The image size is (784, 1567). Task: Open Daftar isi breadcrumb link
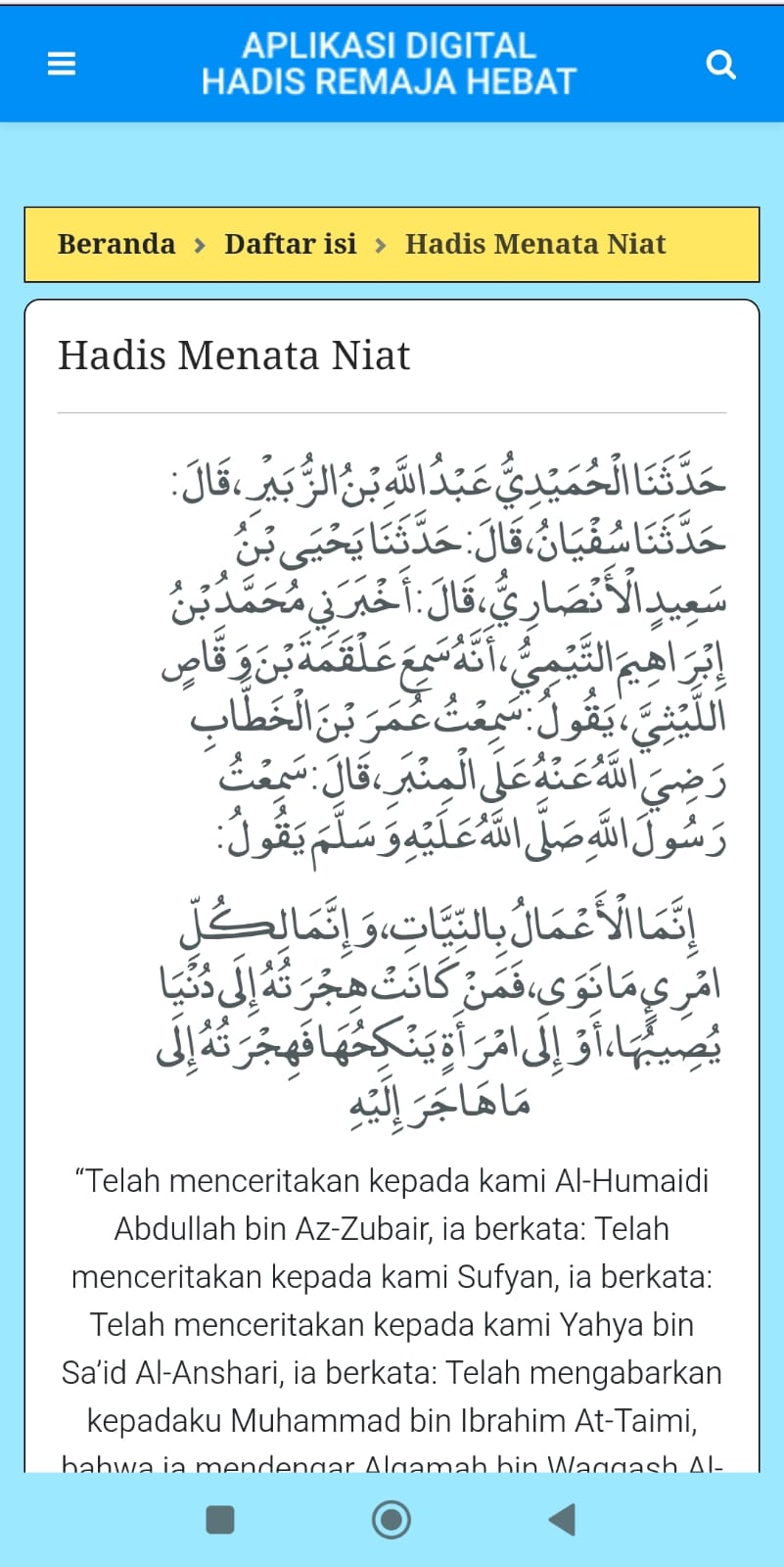click(291, 244)
